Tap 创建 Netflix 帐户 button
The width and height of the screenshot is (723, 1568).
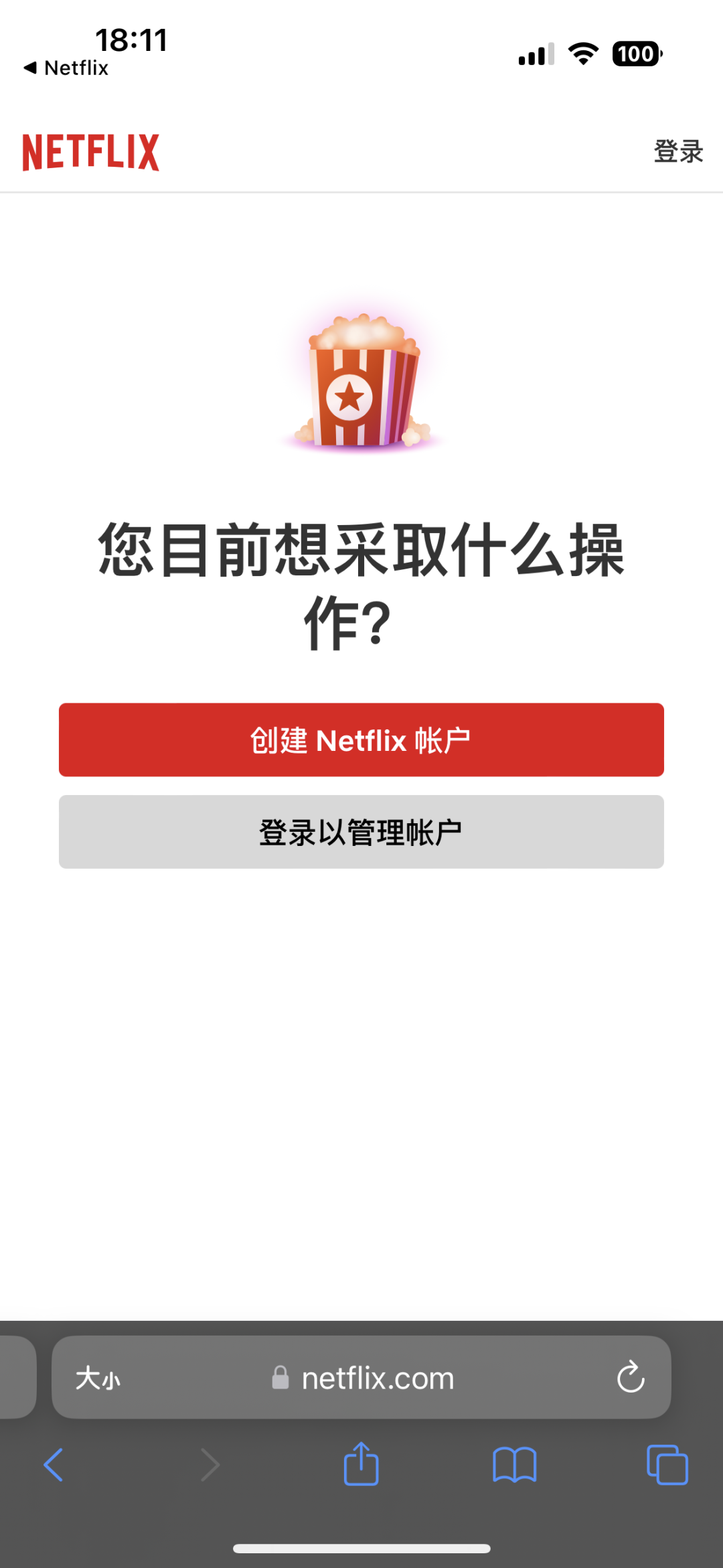pos(361,740)
